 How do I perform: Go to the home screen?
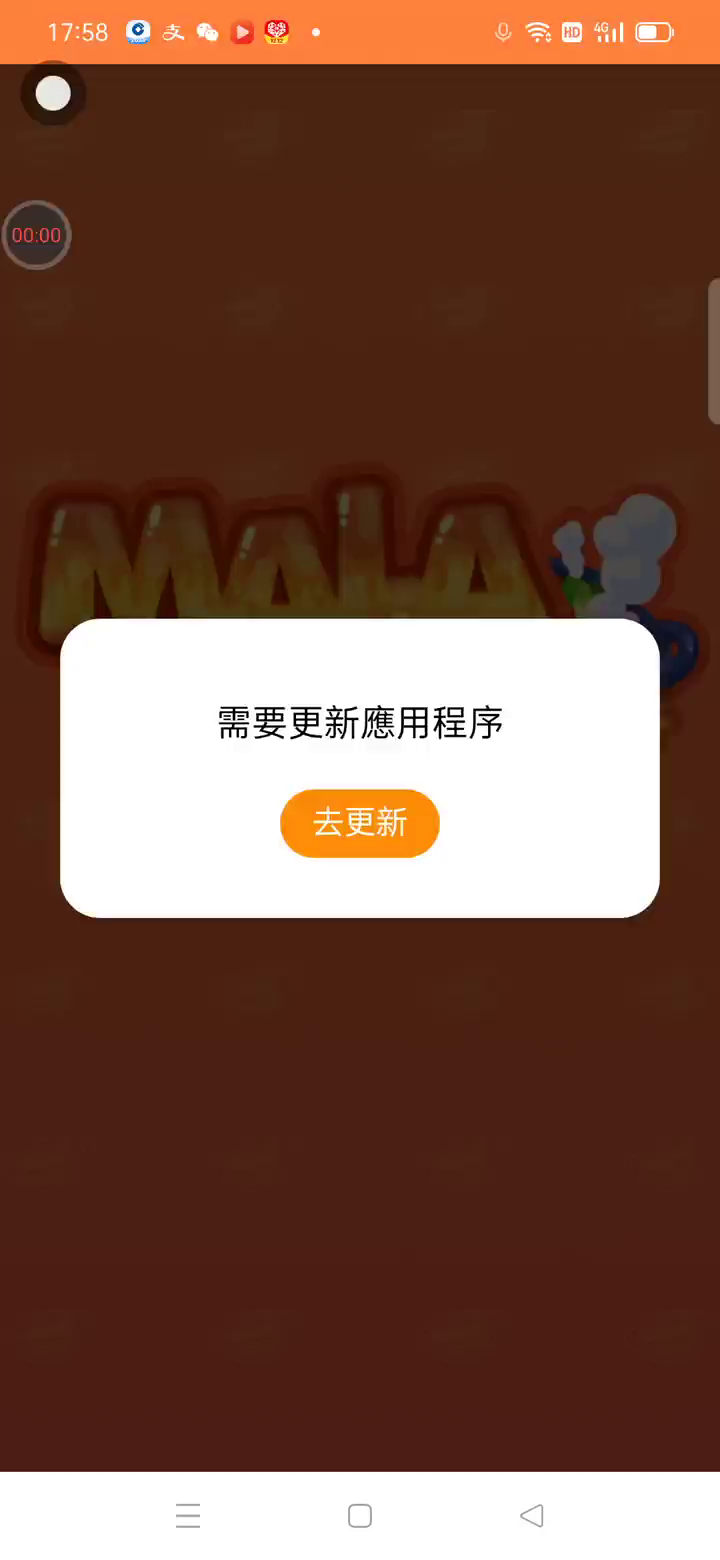360,1516
